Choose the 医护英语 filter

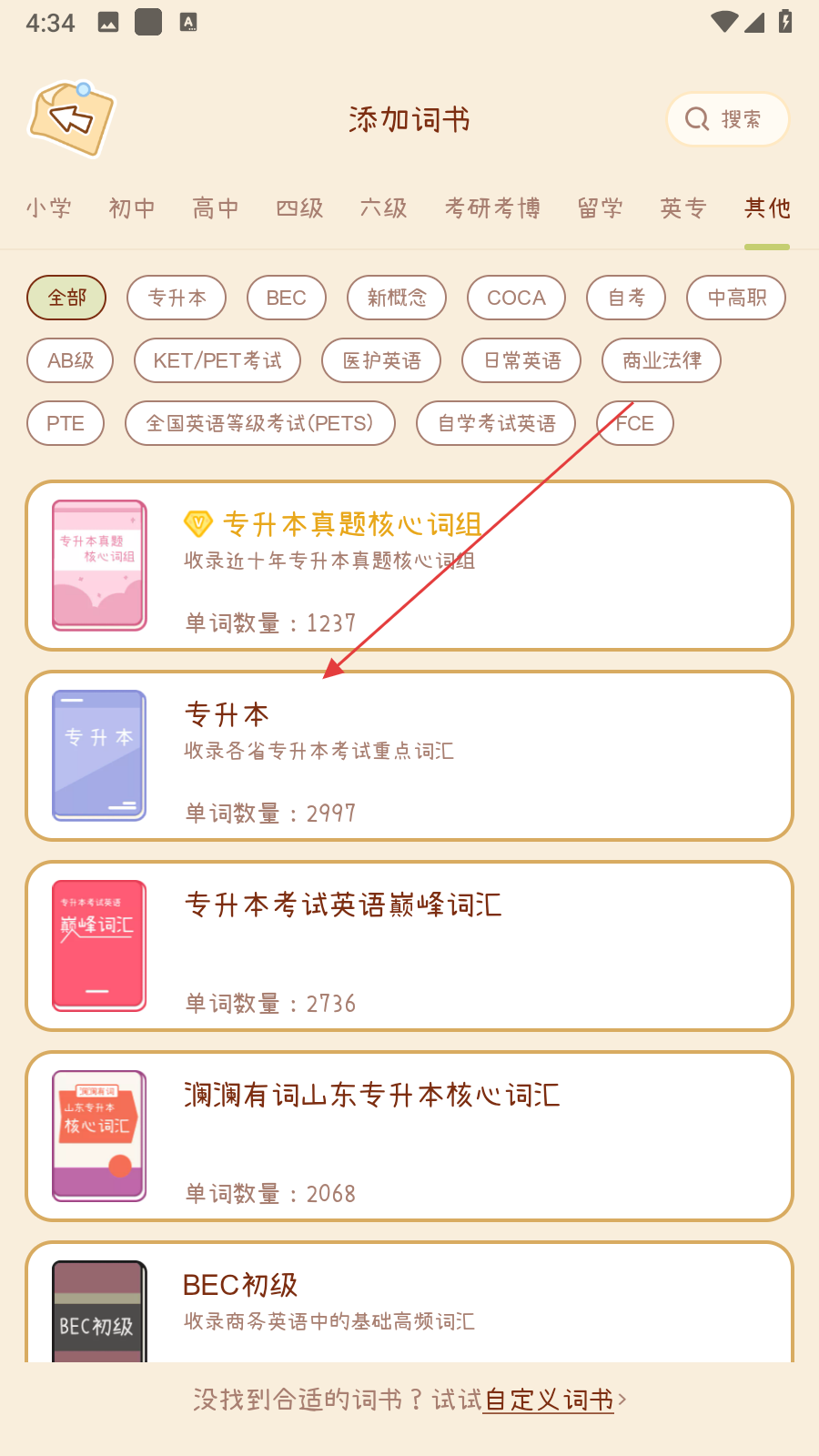coord(381,360)
